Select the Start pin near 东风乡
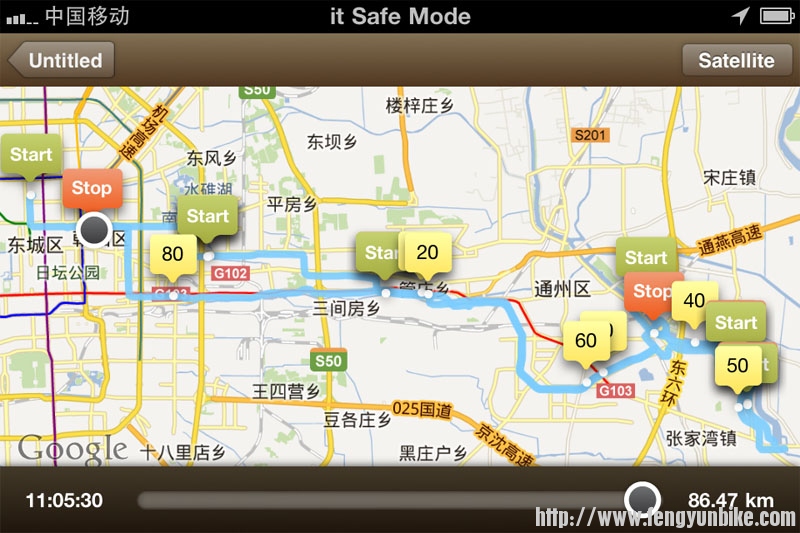Screen dimensions: 800x533 tap(208, 216)
